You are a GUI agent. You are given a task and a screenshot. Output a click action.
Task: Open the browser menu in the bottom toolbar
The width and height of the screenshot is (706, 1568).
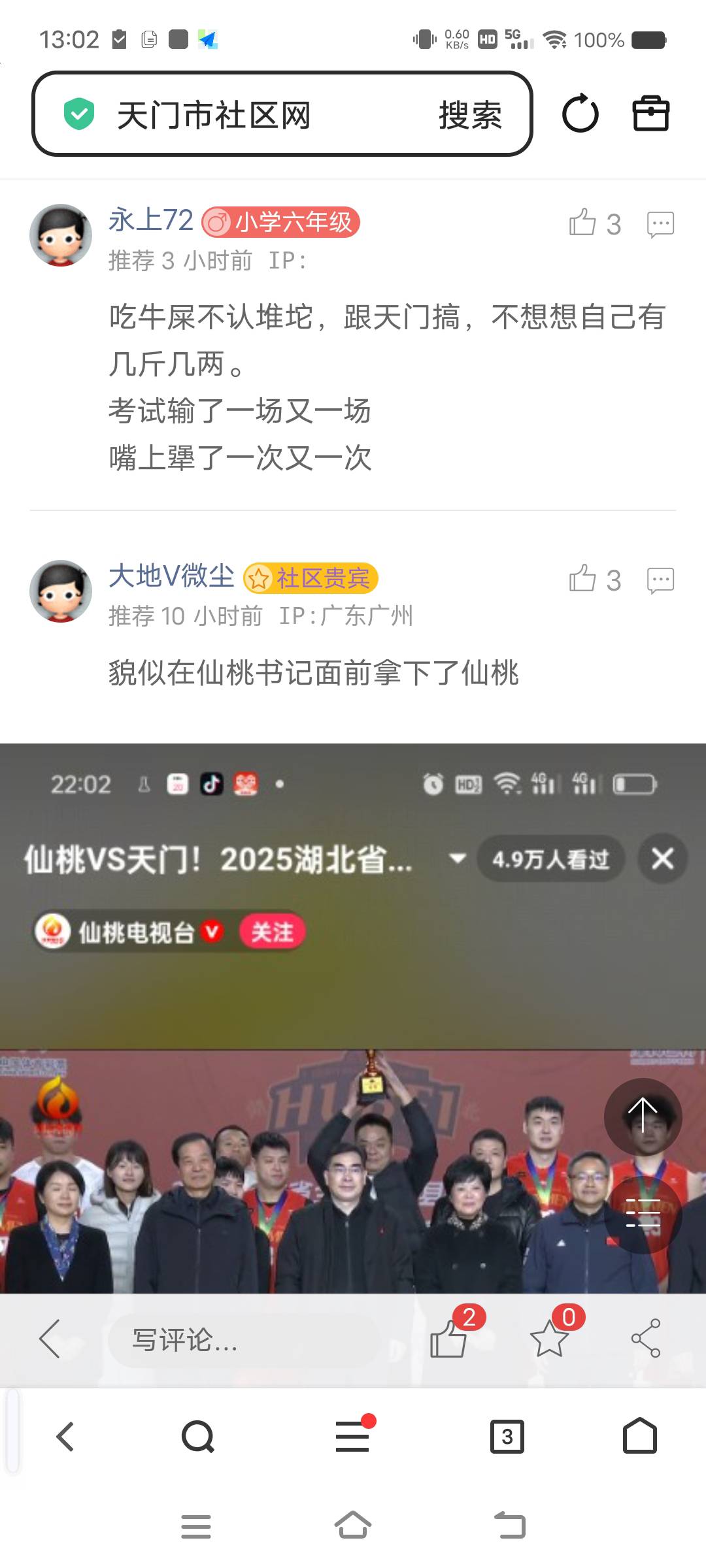(x=353, y=1437)
